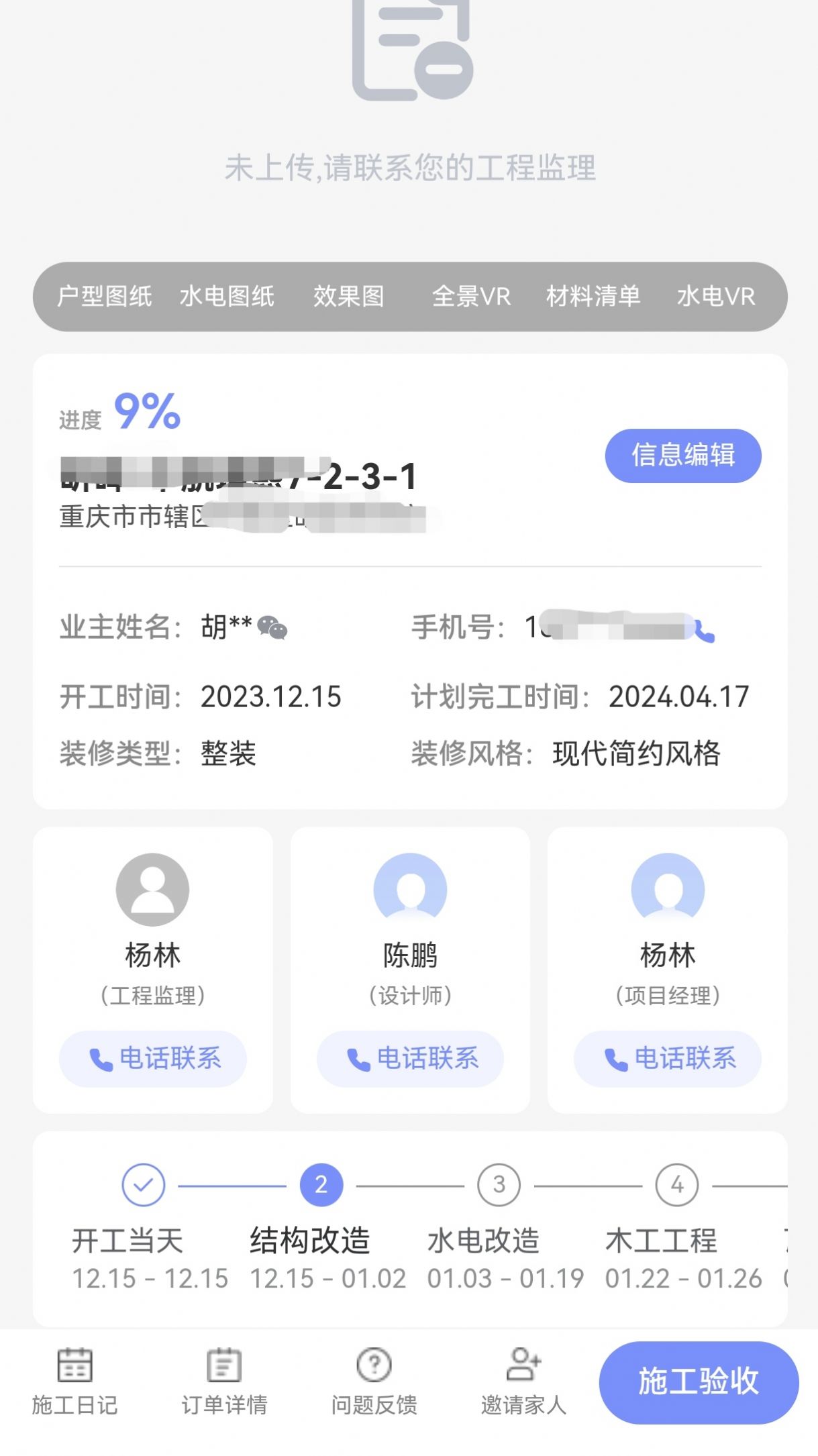Select the 效果图 tab
The image size is (818, 1456).
[348, 297]
